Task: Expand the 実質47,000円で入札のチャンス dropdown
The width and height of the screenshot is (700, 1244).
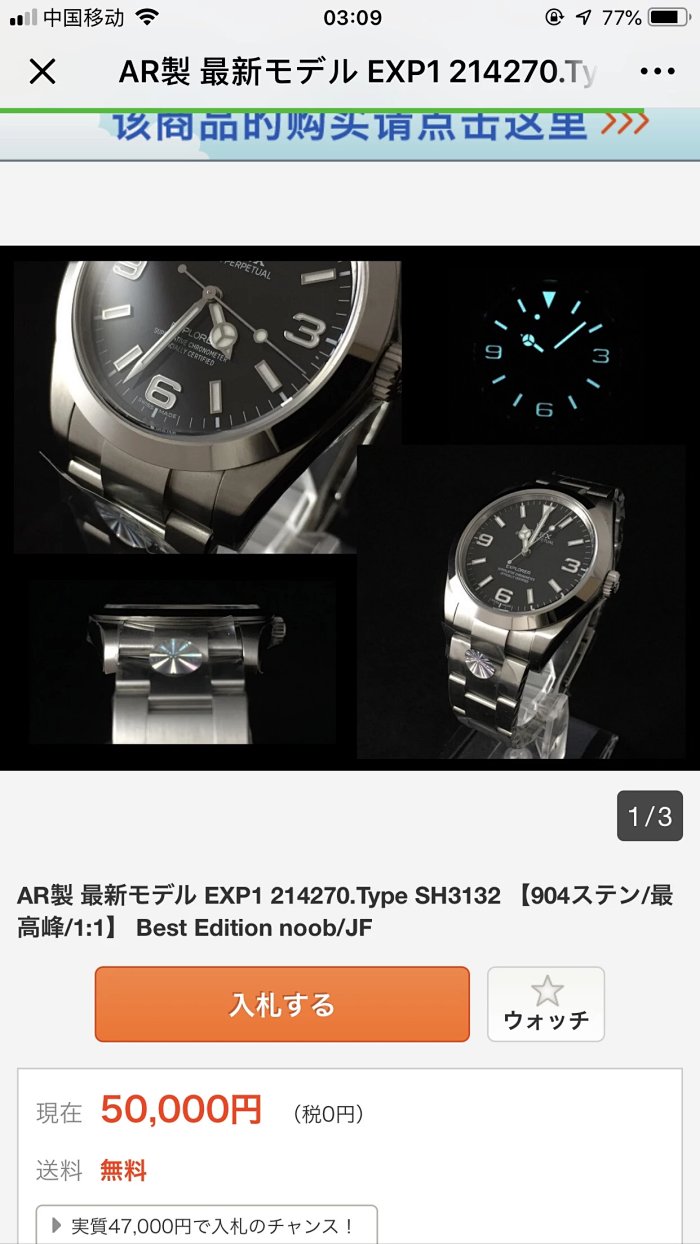Action: (x=207, y=1224)
